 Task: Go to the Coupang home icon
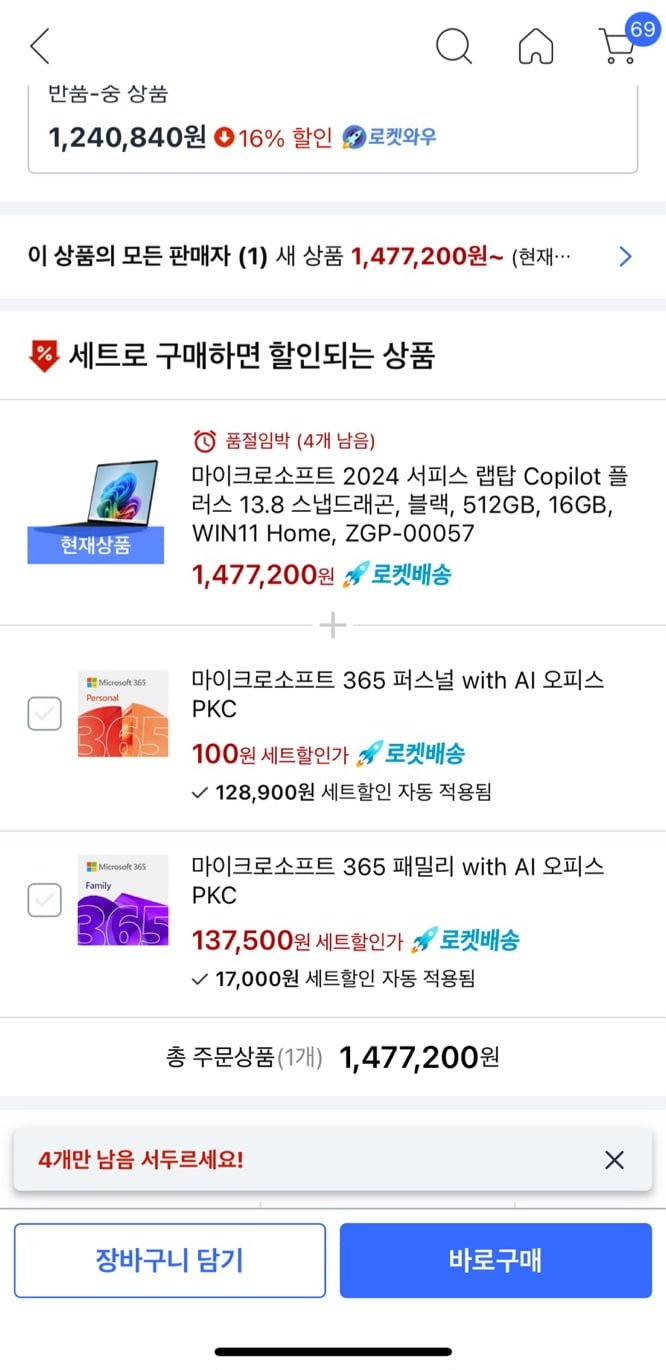[536, 46]
